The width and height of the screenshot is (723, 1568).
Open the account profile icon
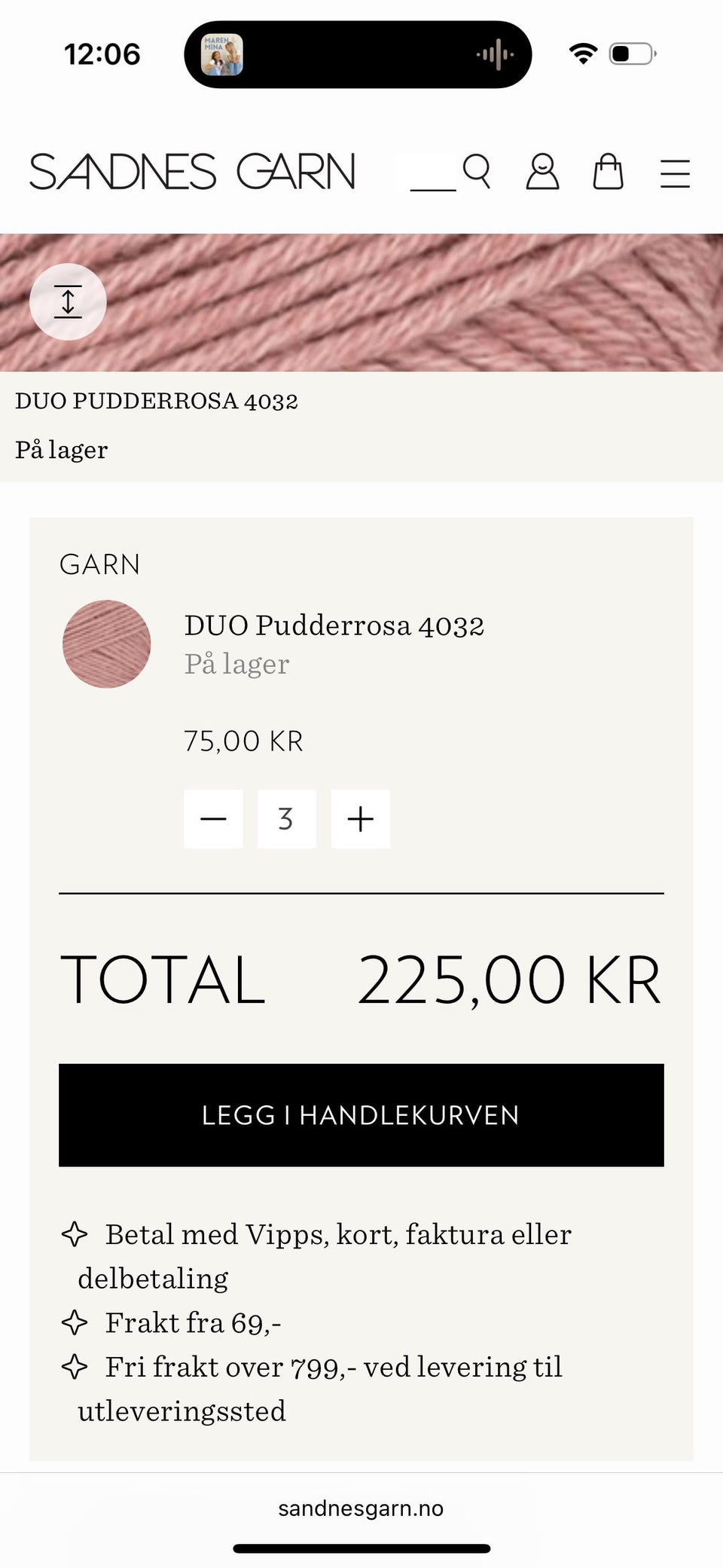(541, 171)
